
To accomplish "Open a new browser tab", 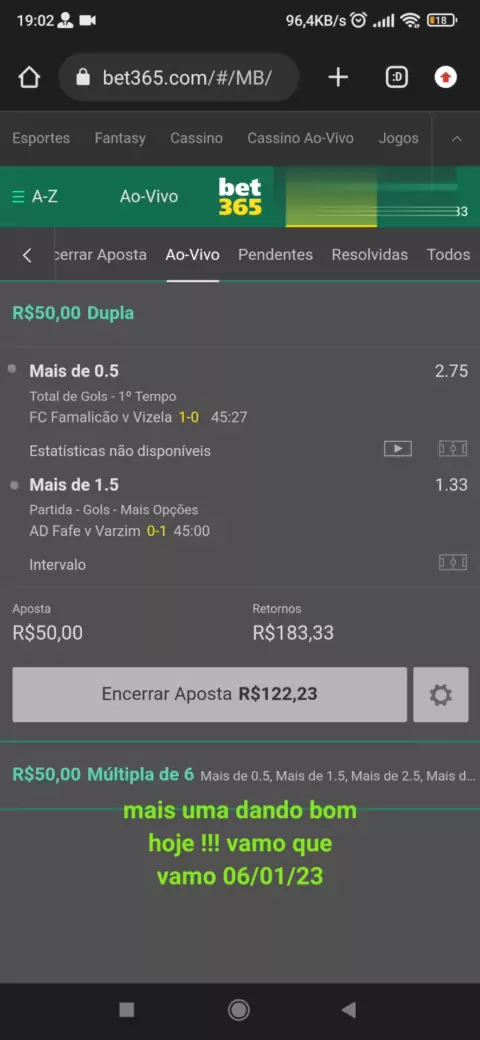I will pos(338,78).
